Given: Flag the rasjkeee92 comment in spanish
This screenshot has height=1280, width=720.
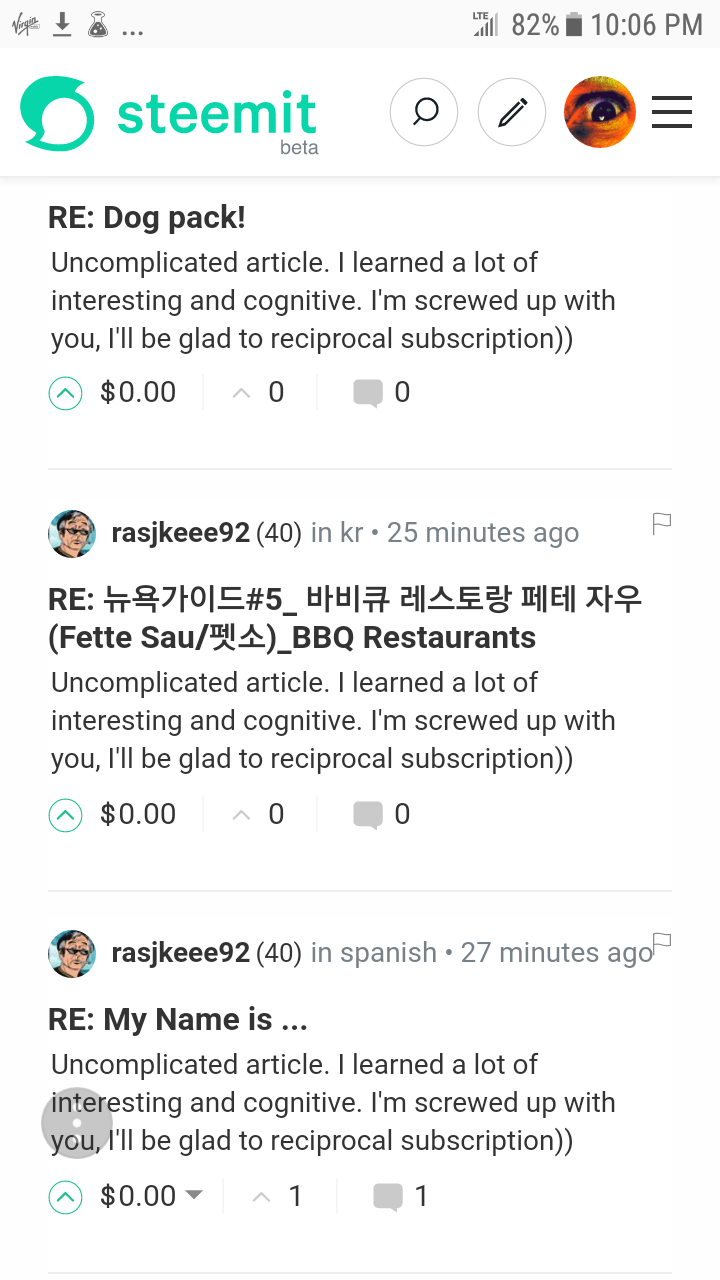Looking at the screenshot, I should pos(661,943).
